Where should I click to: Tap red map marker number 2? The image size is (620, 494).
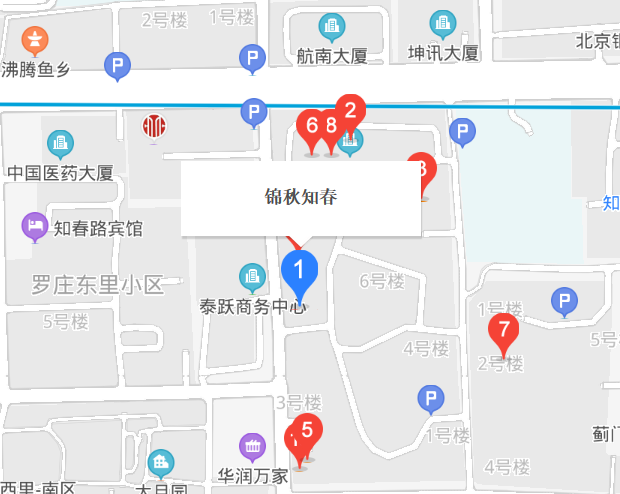351,110
